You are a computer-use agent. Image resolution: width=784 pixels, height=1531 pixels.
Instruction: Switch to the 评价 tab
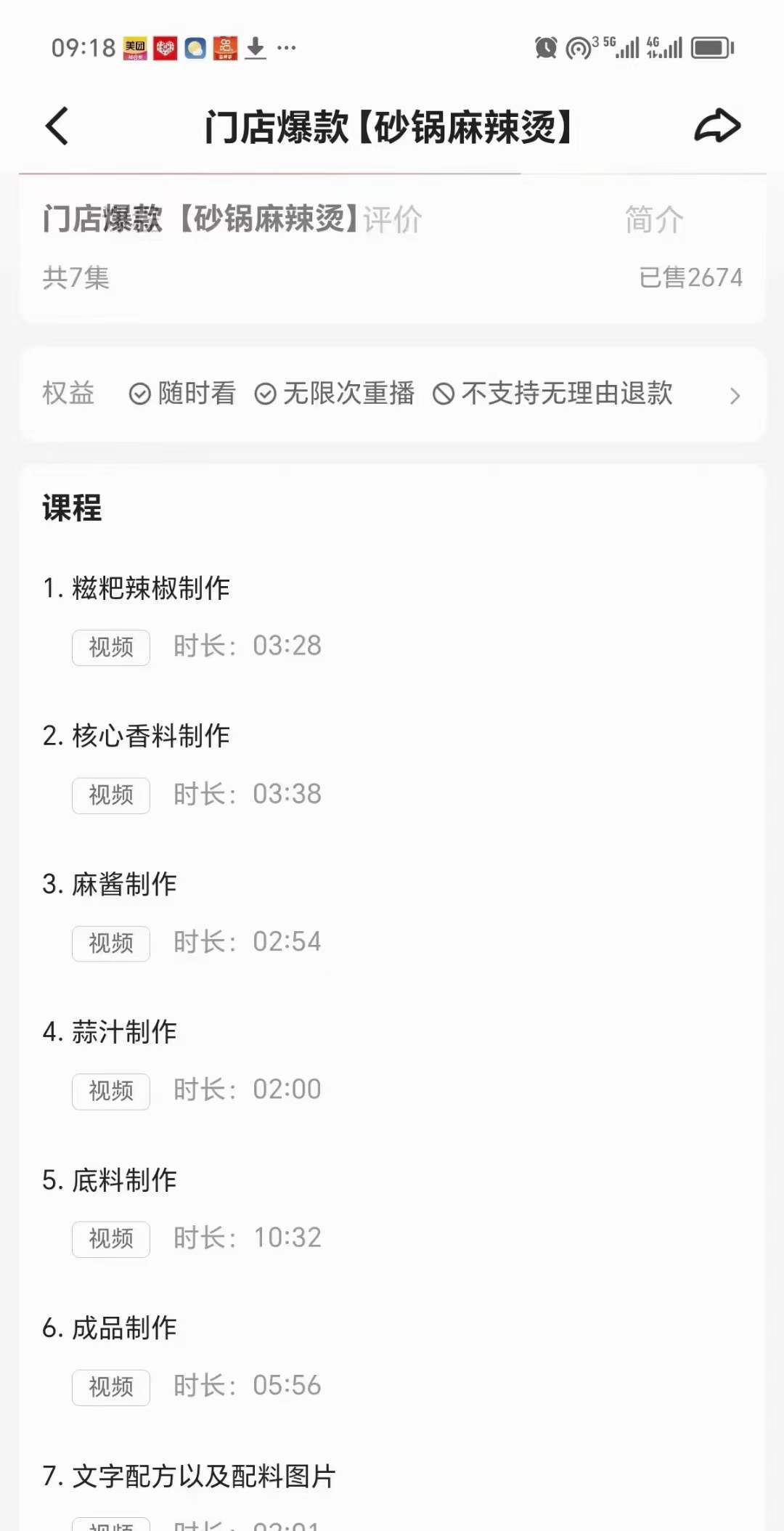coord(392,220)
